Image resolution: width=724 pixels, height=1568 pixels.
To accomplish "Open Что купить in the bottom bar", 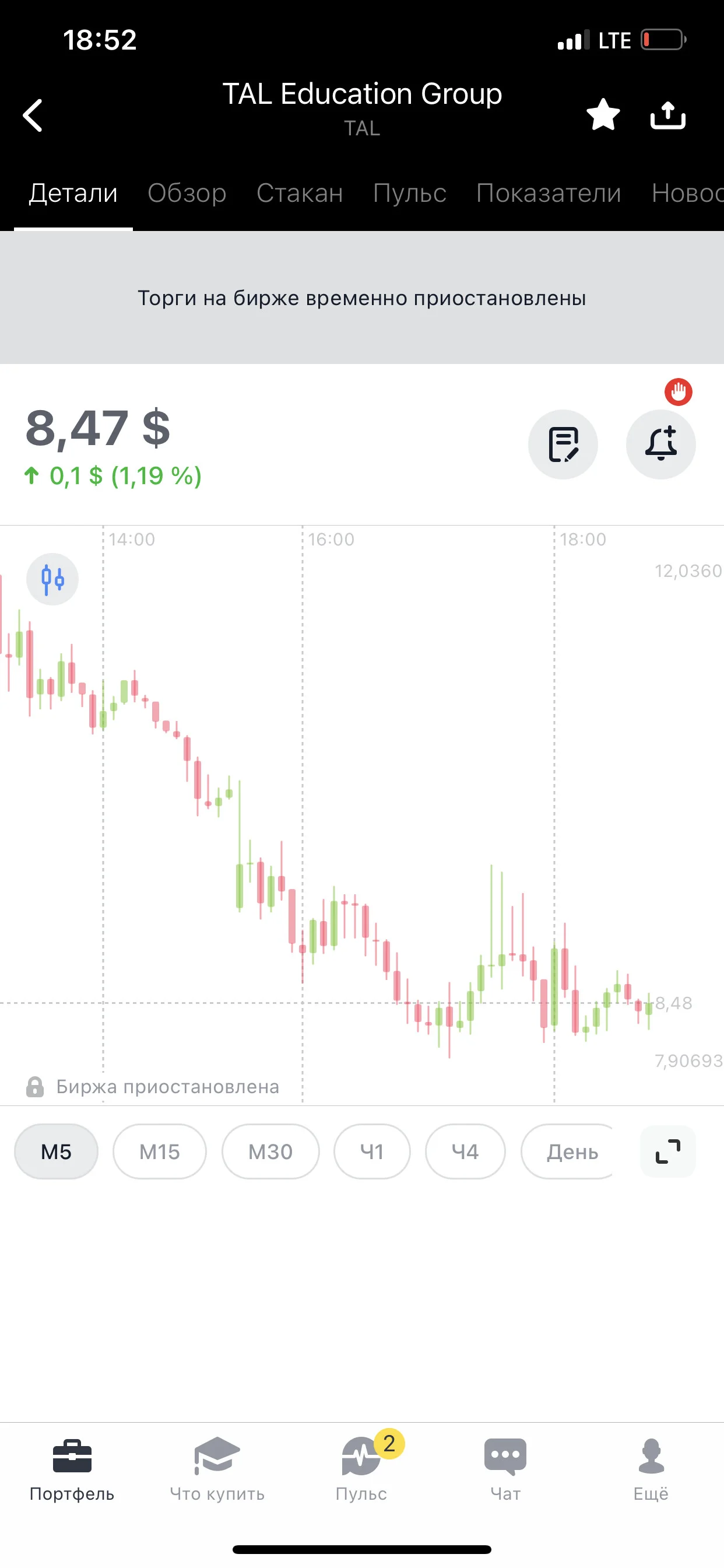I will pyautogui.click(x=217, y=1469).
